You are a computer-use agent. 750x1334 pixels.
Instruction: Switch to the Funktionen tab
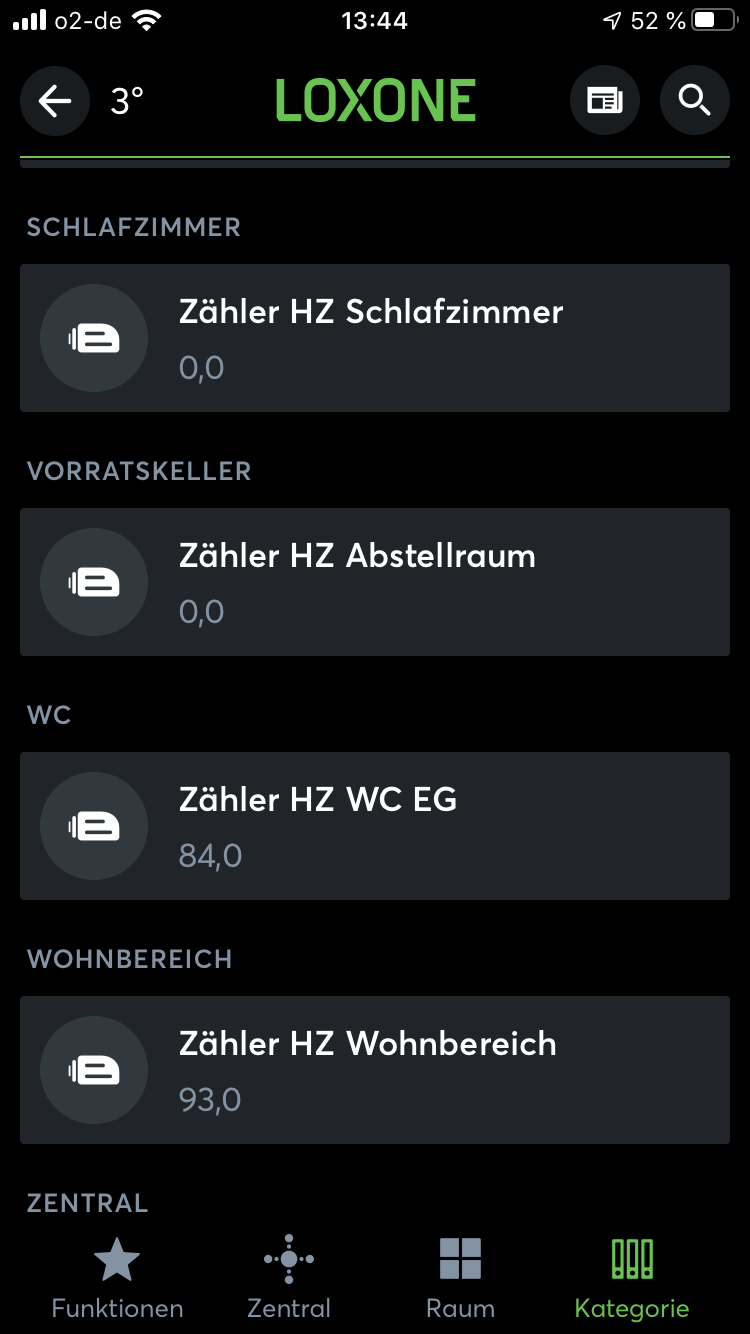[x=117, y=1278]
